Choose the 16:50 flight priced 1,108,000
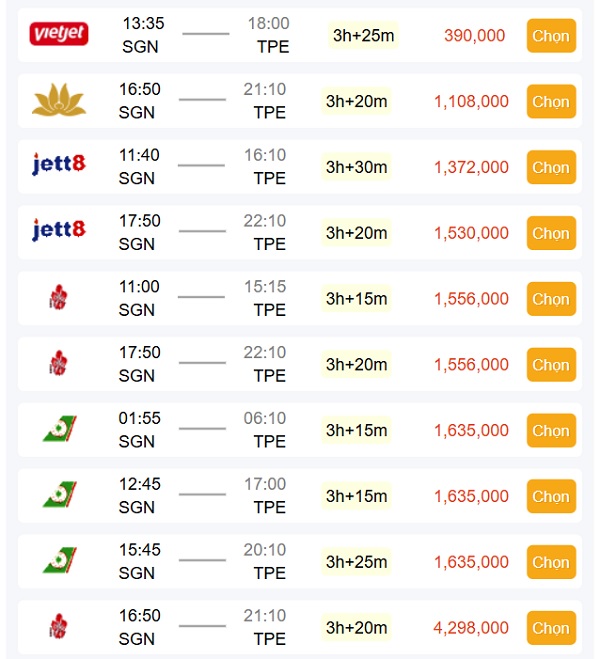This screenshot has width=600, height=659. [x=550, y=102]
